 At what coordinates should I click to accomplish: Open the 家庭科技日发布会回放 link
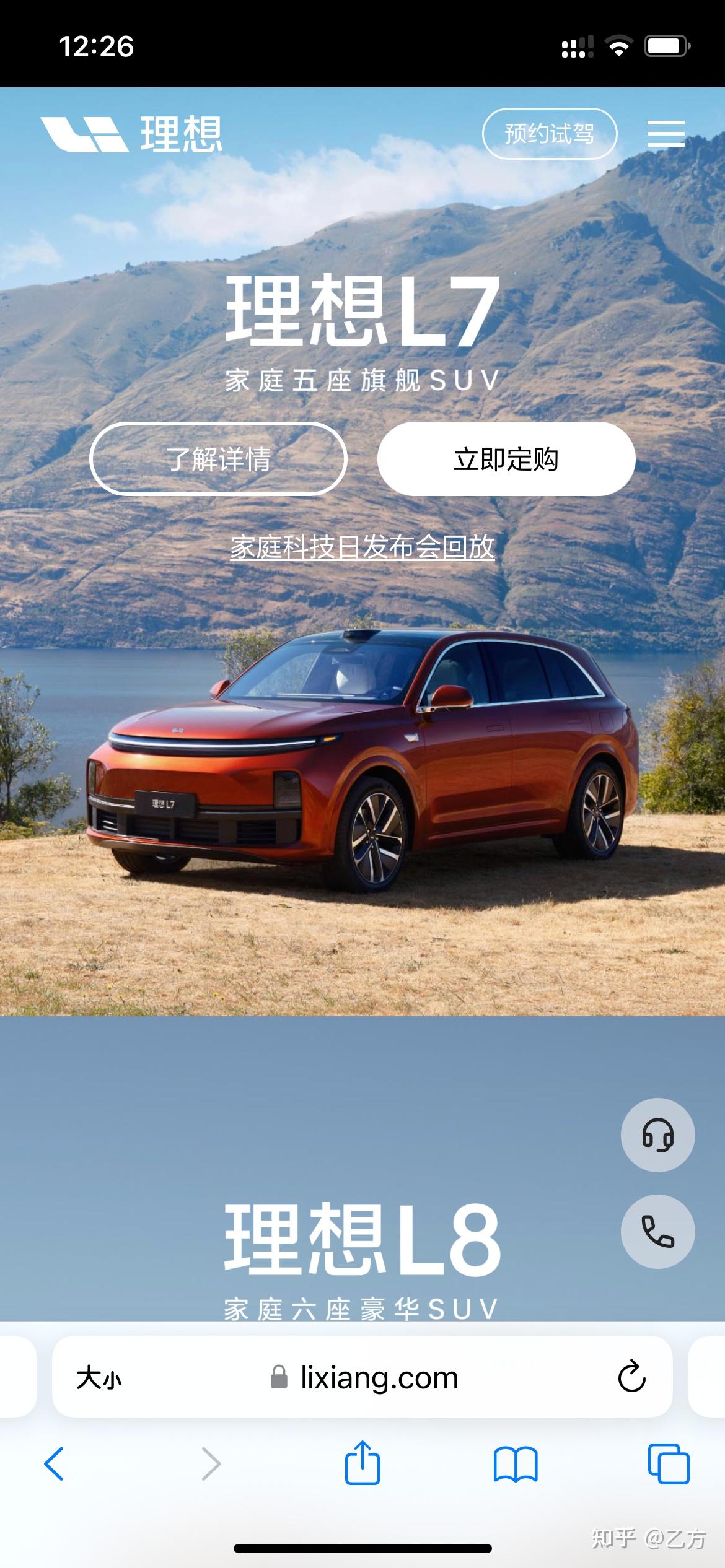(362, 547)
